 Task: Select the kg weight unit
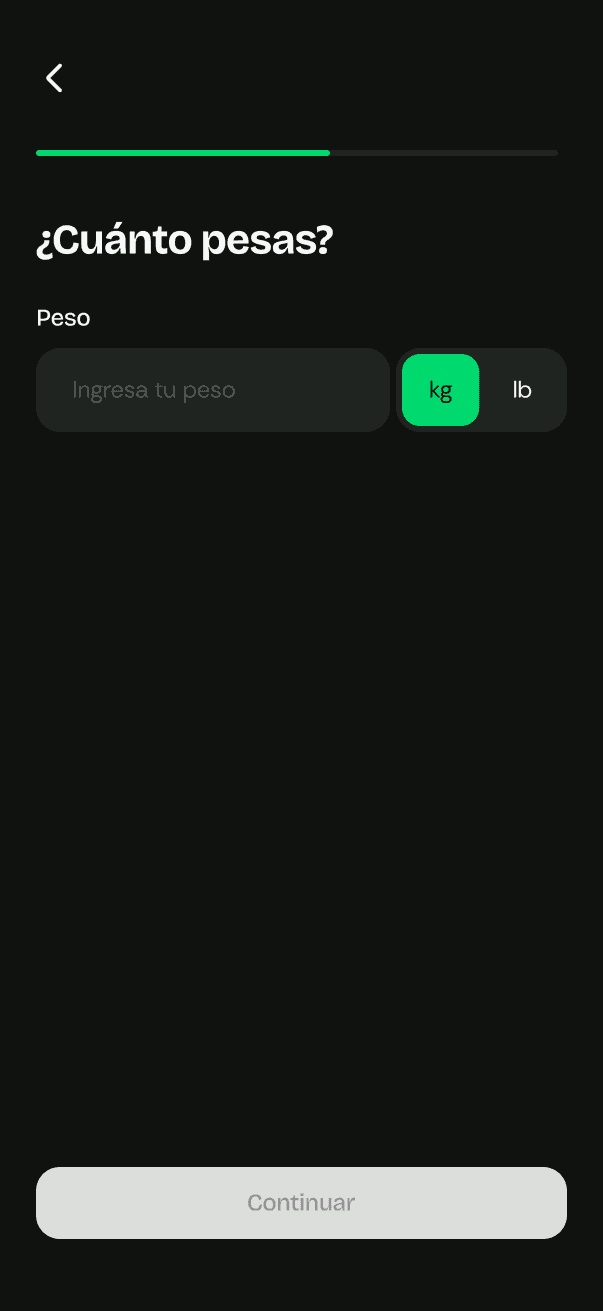pos(440,390)
